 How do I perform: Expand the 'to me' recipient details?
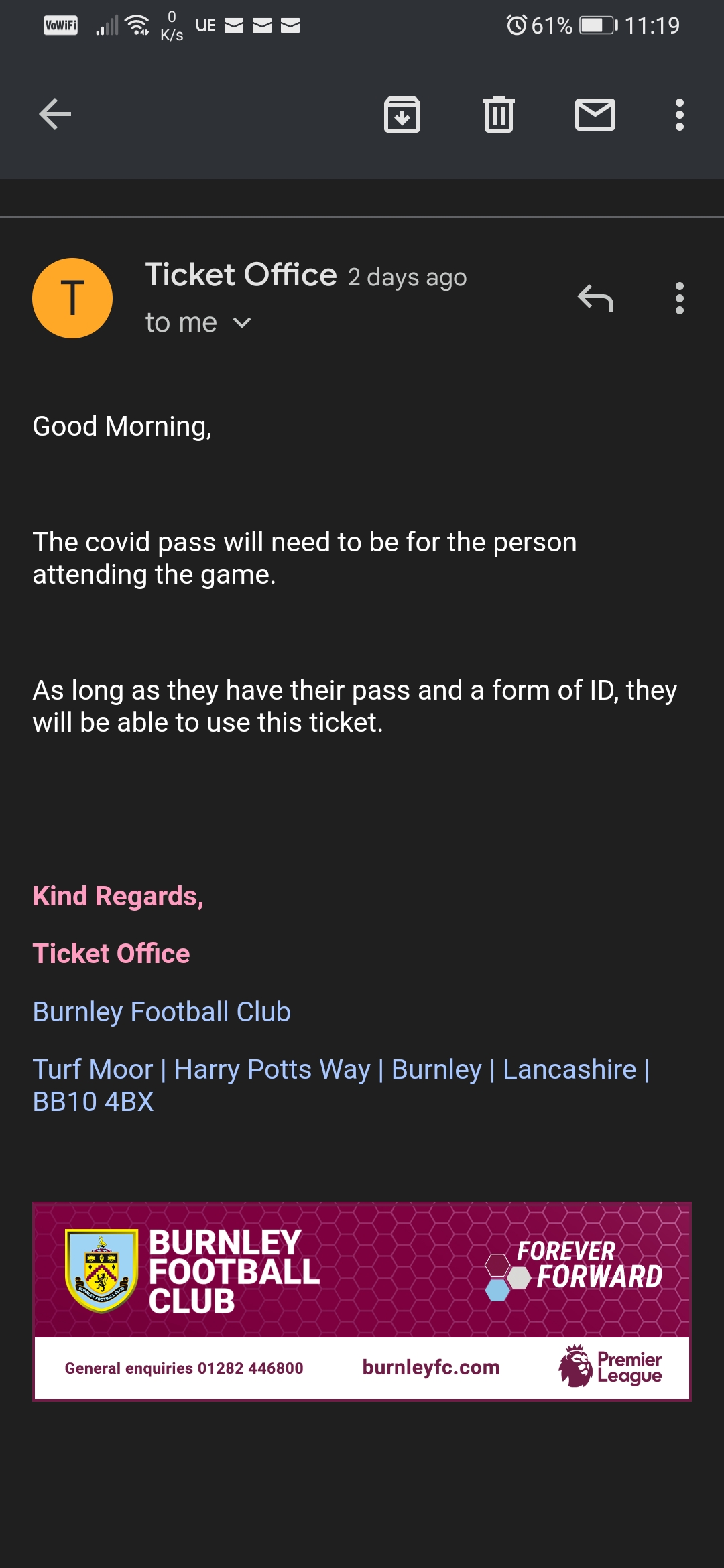(x=241, y=324)
